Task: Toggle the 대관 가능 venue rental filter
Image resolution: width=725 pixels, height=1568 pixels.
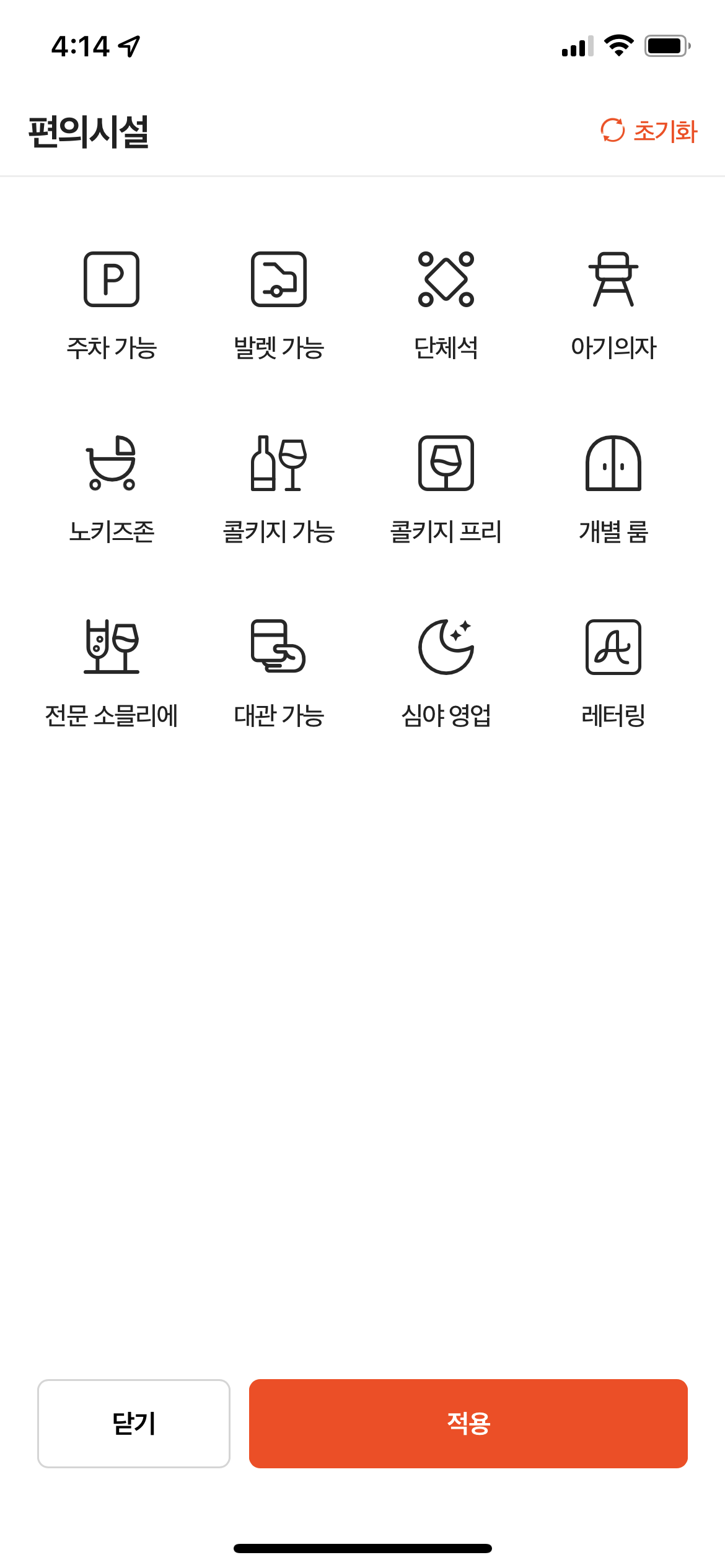Action: coord(279,647)
